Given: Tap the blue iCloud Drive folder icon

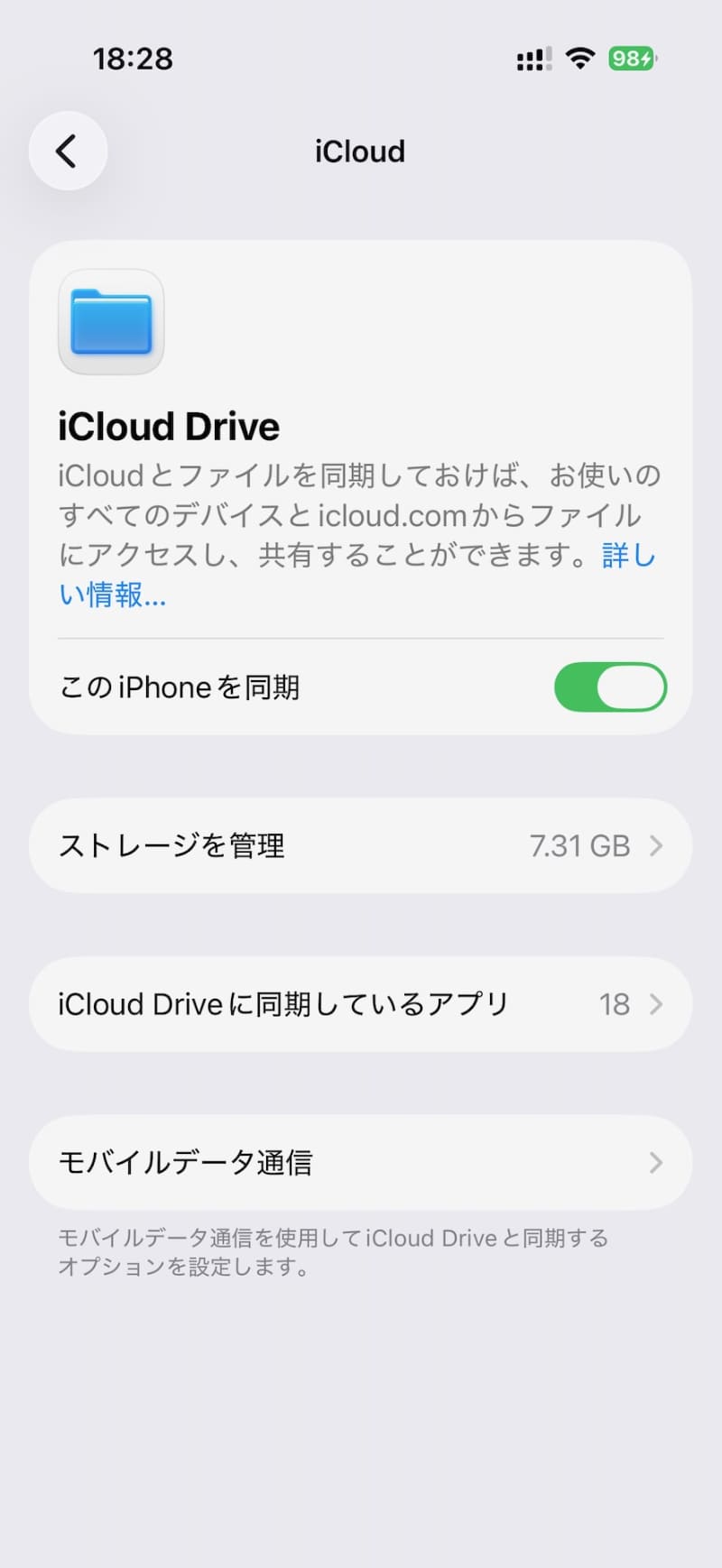Looking at the screenshot, I should [110, 322].
